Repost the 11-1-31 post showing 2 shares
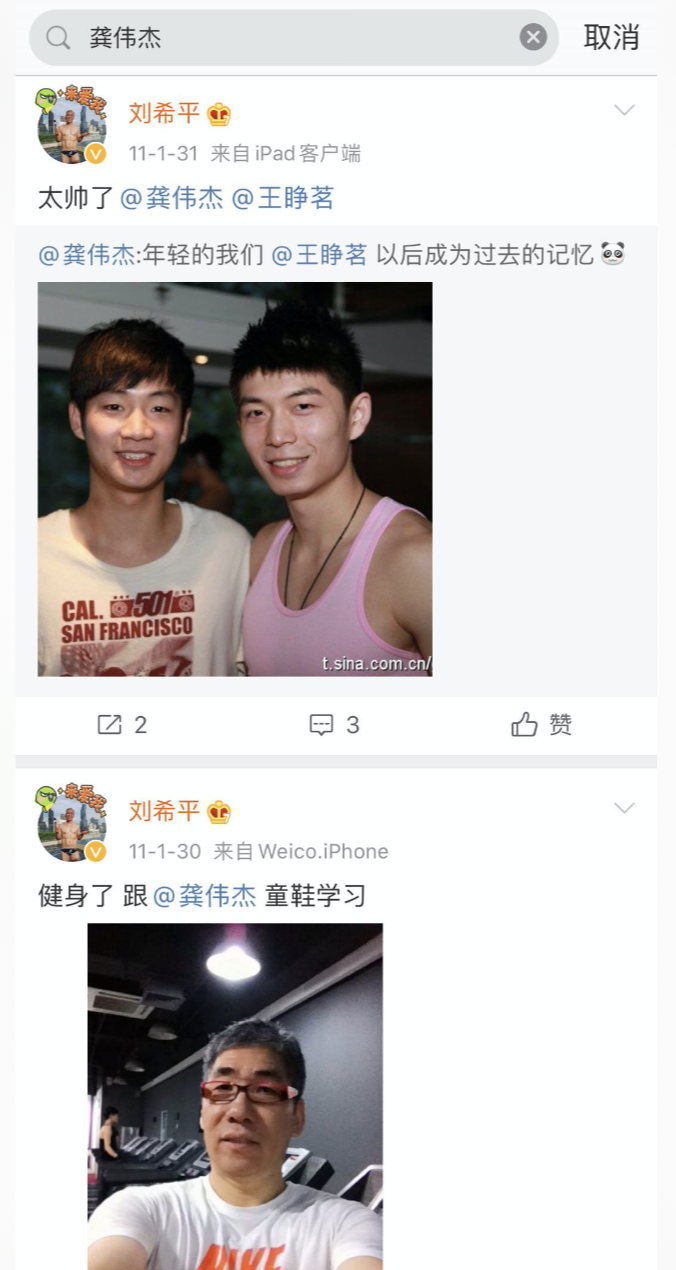 122,725
